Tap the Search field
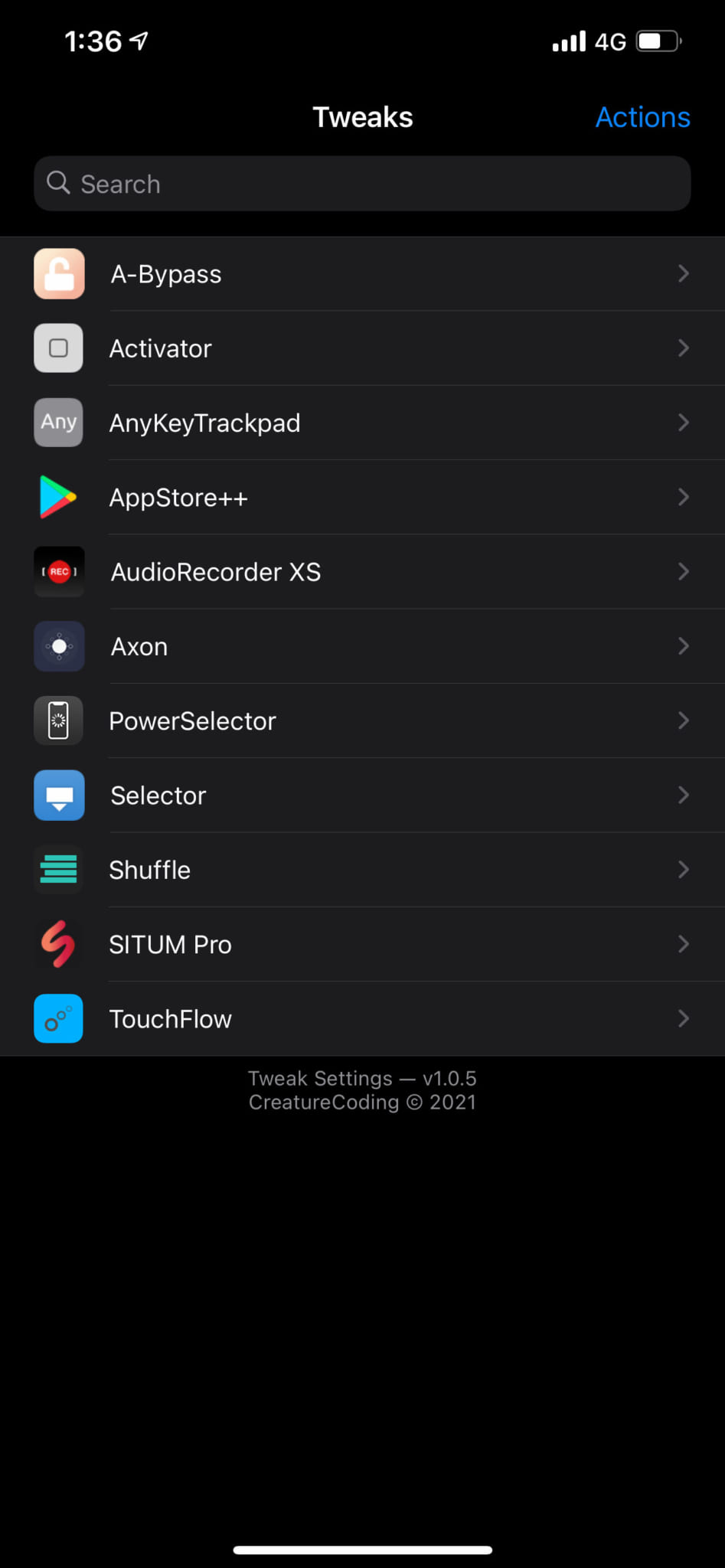 362,184
